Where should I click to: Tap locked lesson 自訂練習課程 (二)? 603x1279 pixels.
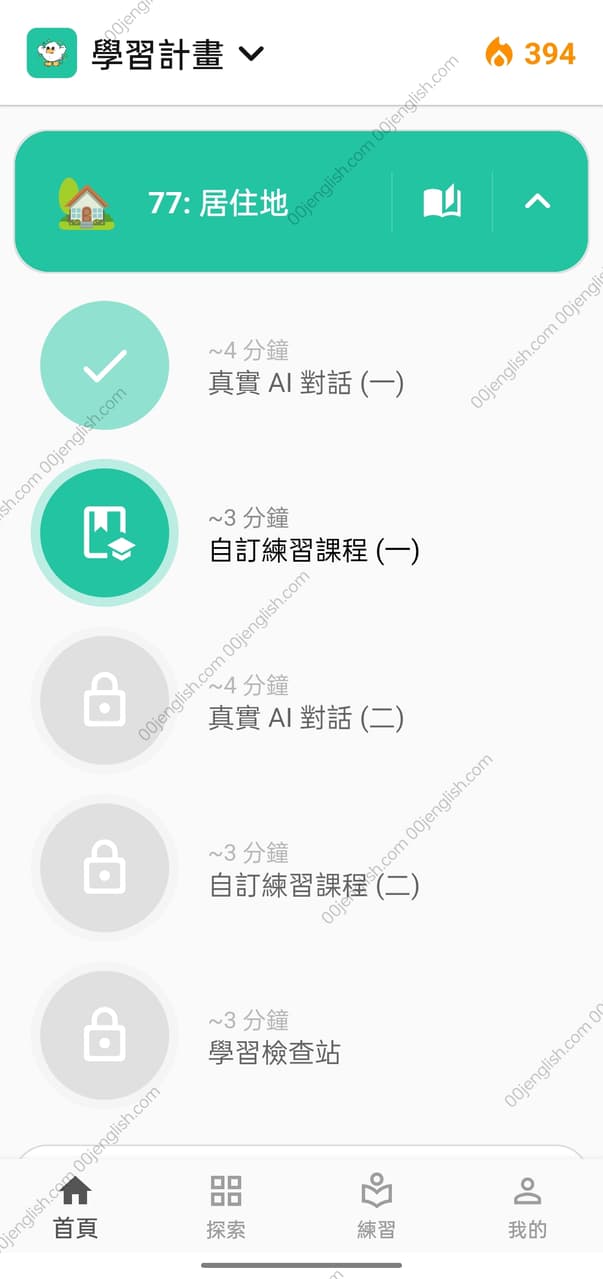[x=104, y=868]
